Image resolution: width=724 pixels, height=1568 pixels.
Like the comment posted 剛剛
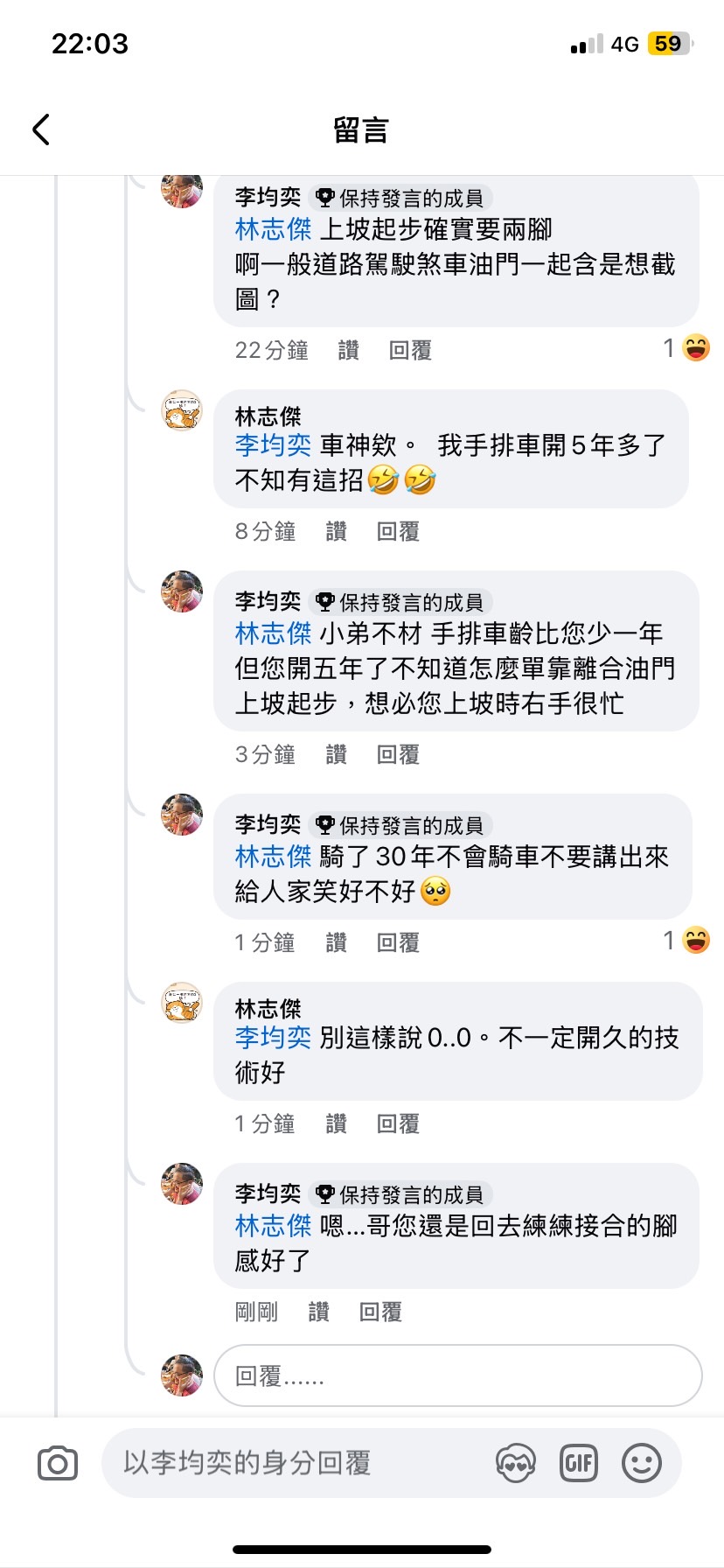(x=318, y=1312)
